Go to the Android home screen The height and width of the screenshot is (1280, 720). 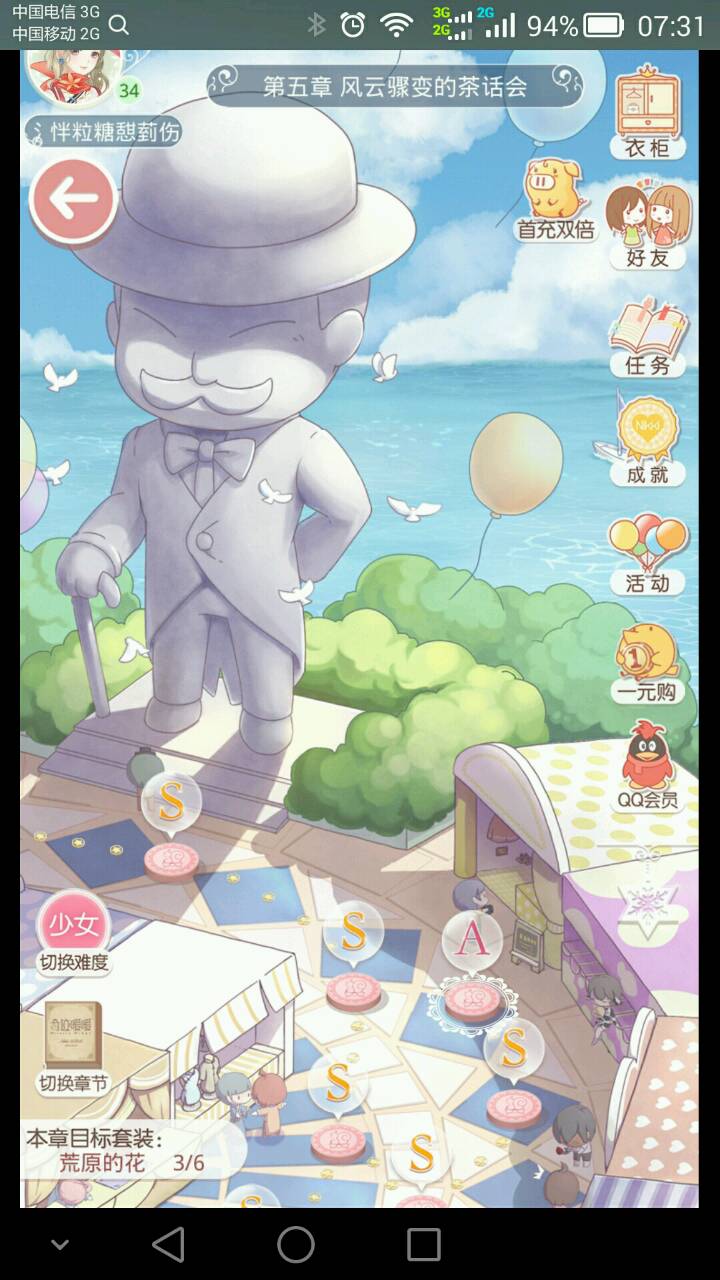pyautogui.click(x=296, y=1244)
